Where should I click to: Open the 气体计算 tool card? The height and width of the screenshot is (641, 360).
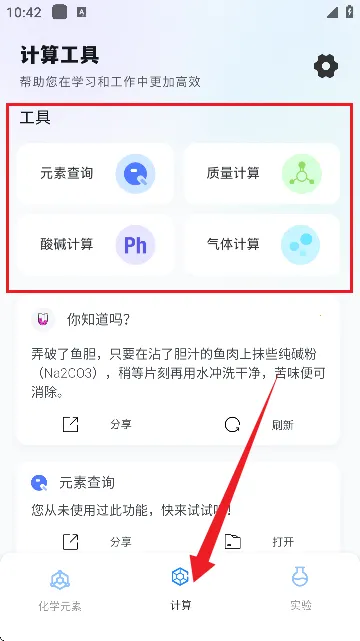pos(262,244)
